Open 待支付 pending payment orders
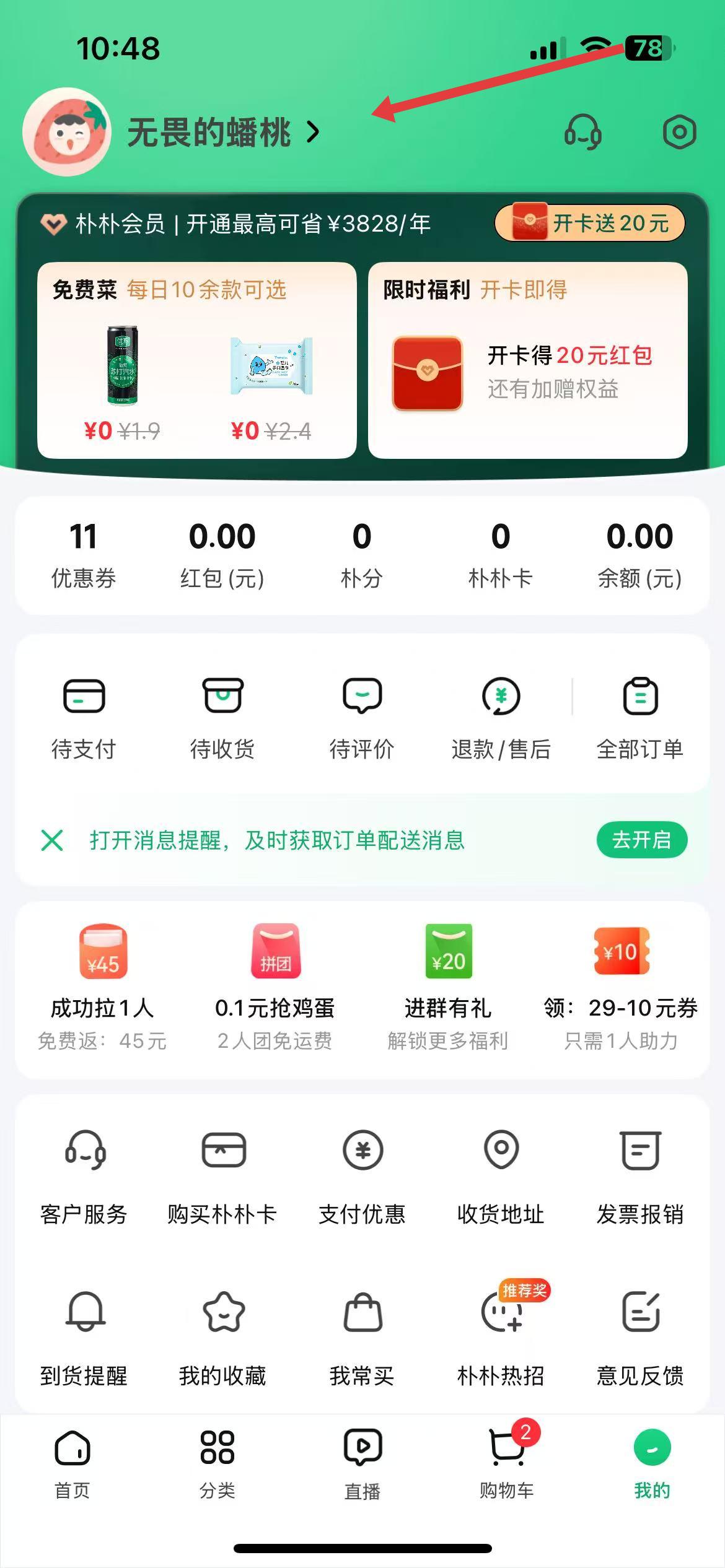This screenshot has height=1568, width=725. click(84, 718)
